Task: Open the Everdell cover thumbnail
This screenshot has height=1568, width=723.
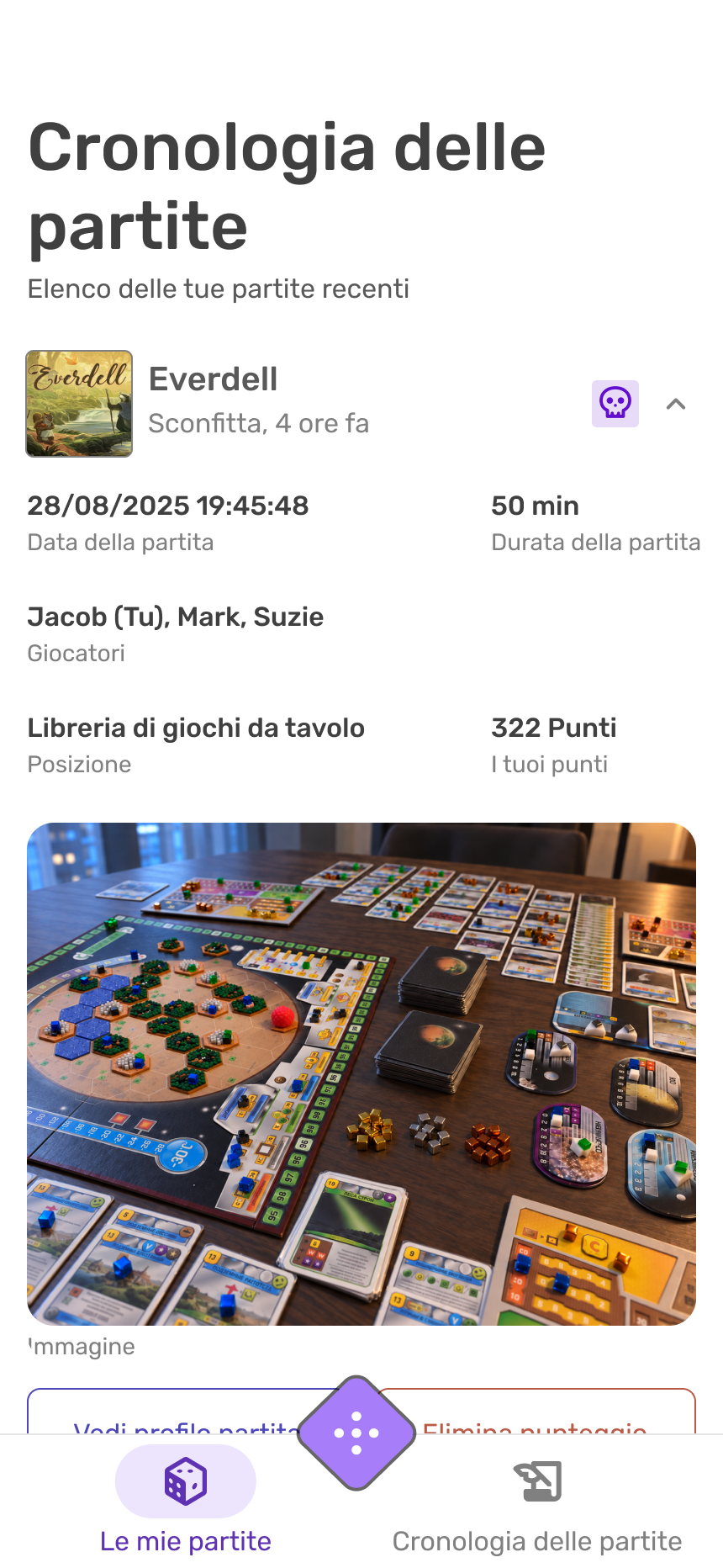Action: (x=79, y=404)
